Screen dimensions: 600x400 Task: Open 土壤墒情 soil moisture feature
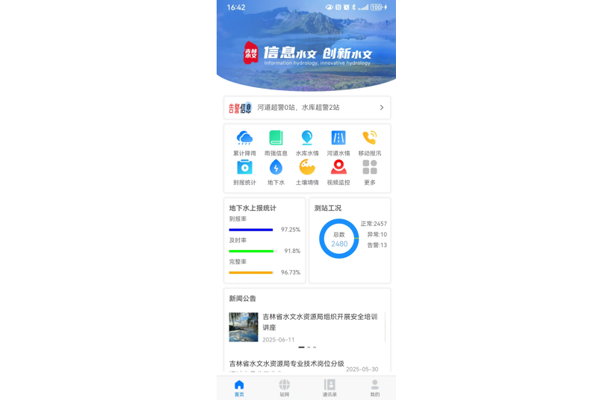tap(307, 171)
